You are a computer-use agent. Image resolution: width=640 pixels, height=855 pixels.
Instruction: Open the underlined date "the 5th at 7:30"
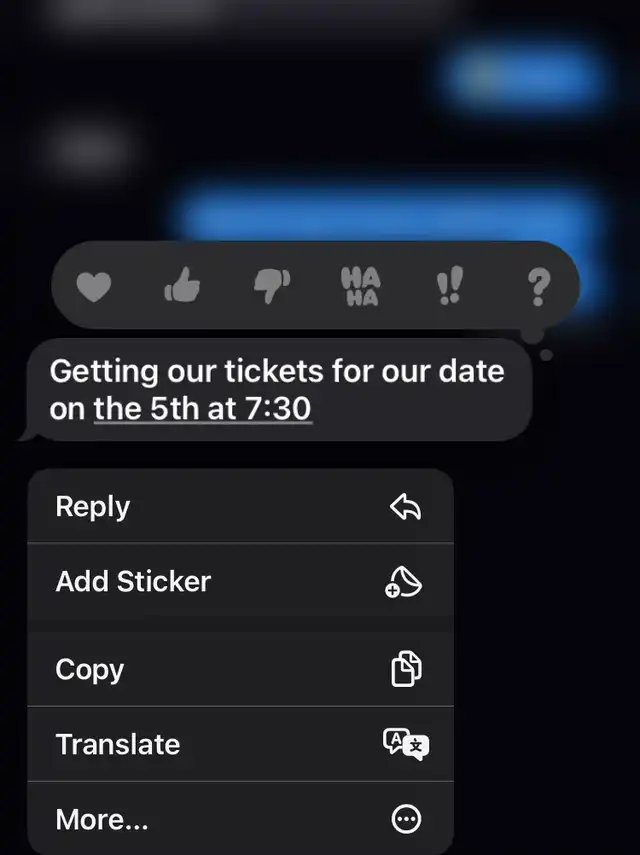[x=203, y=408]
